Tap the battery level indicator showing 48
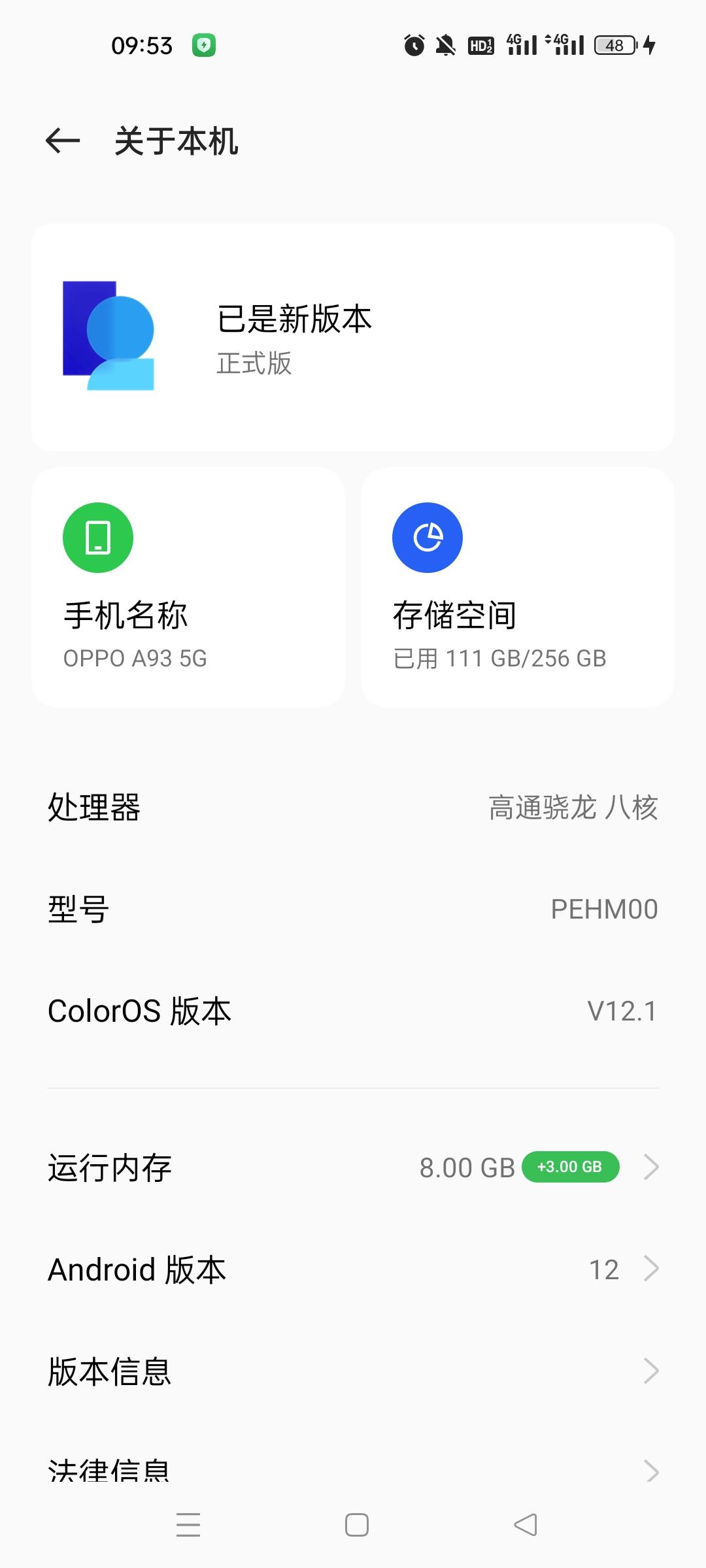Screen dimensions: 706x1568 point(613,46)
